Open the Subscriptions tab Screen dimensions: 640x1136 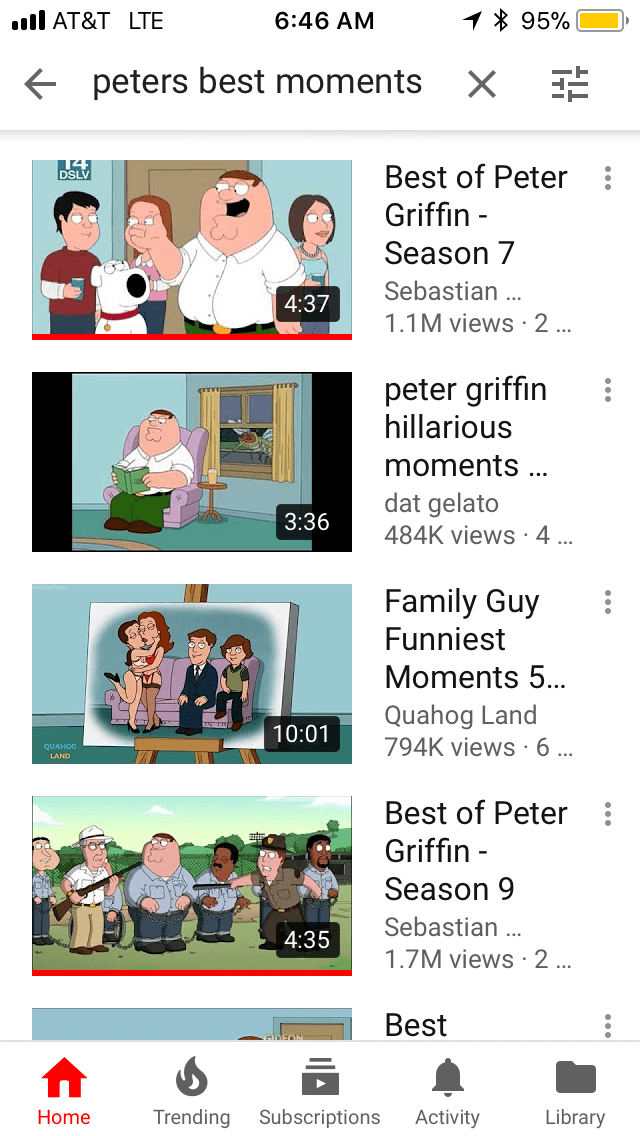click(x=320, y=1092)
